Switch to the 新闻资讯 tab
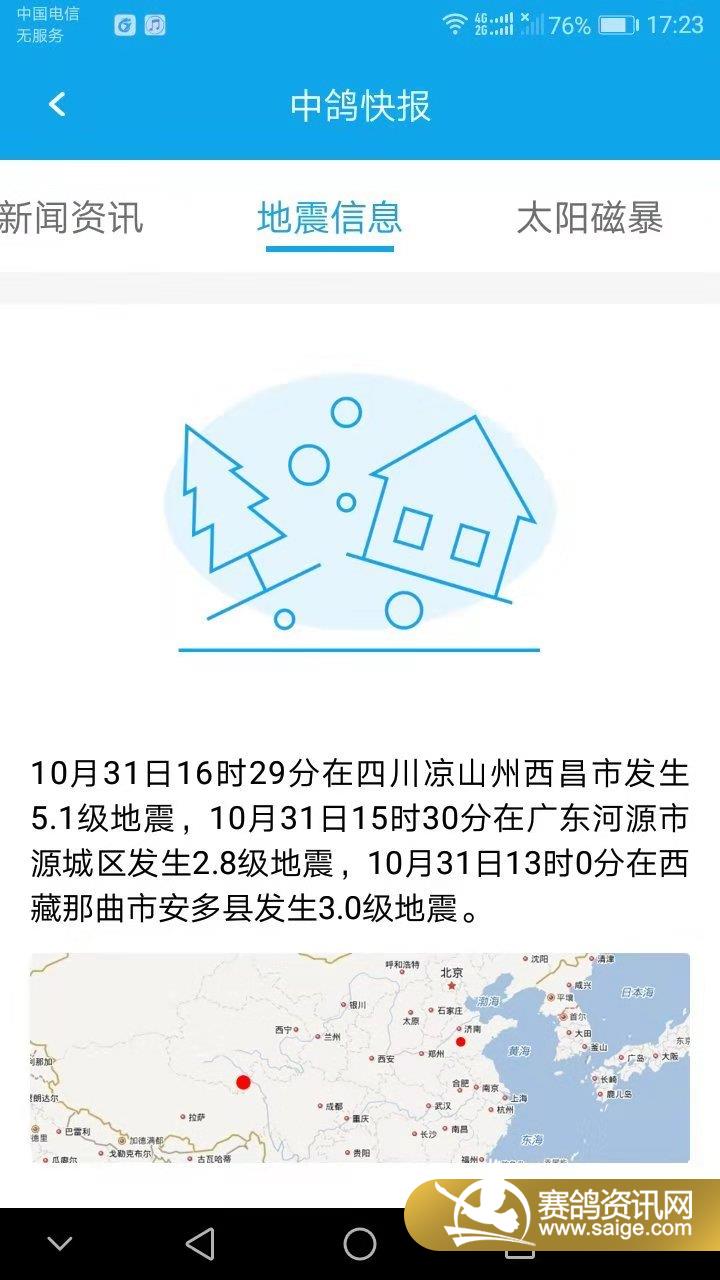The height and width of the screenshot is (1280, 720). click(x=72, y=217)
